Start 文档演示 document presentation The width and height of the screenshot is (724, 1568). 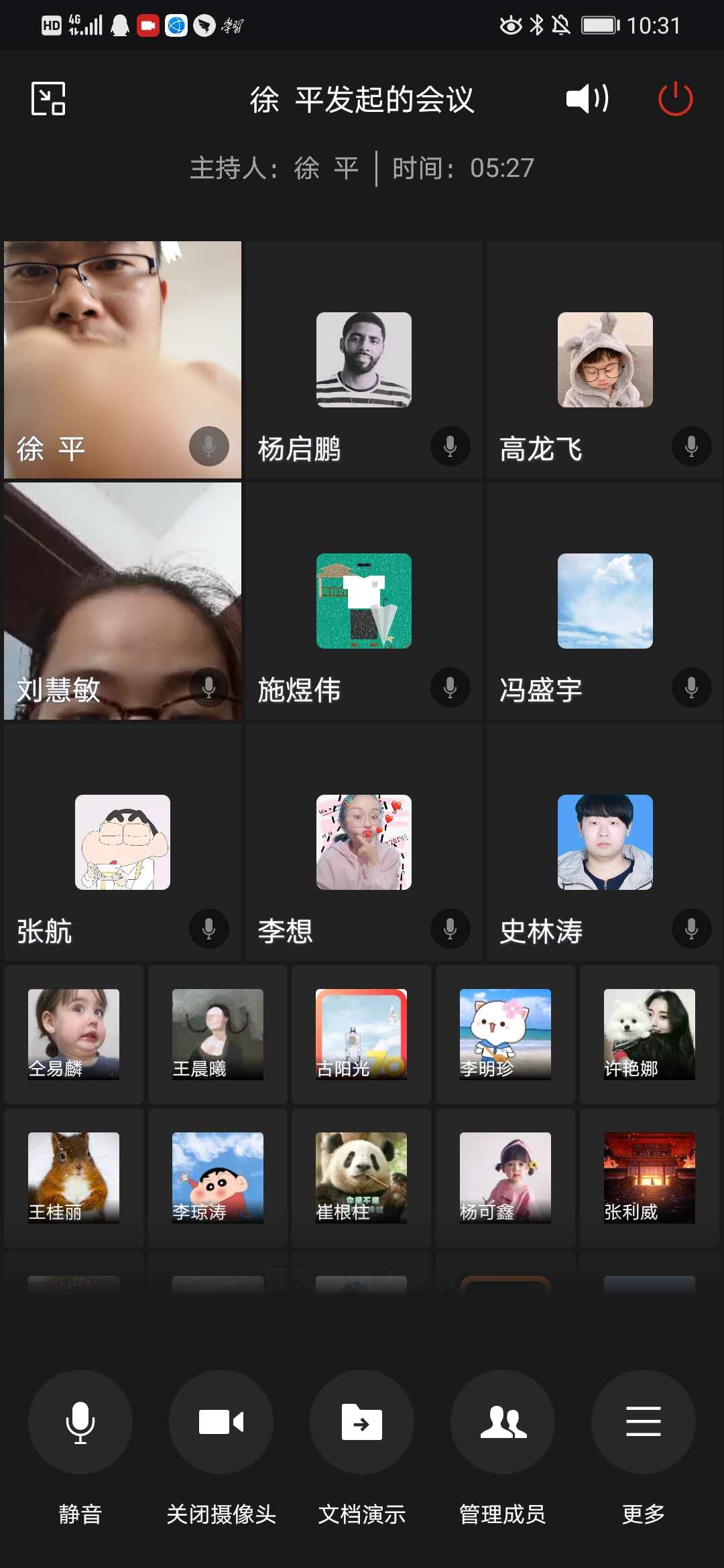click(x=361, y=1422)
